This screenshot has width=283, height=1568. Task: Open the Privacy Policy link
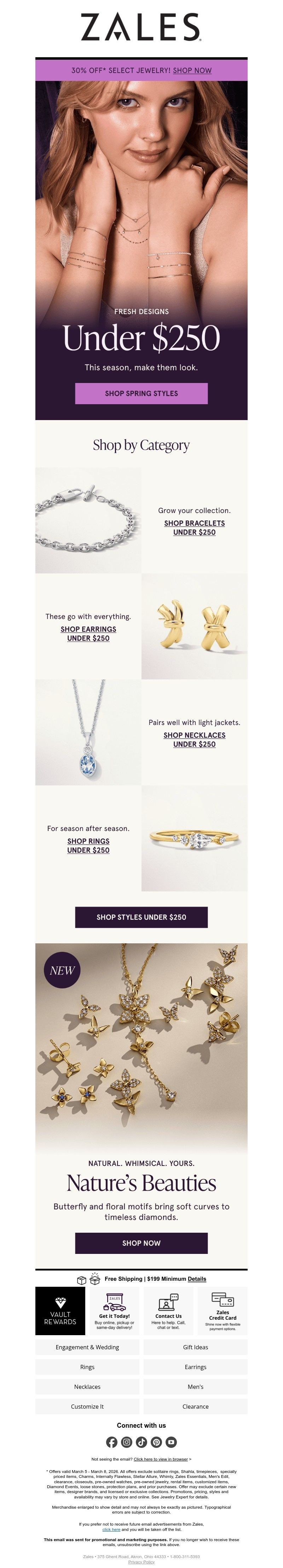[141, 1562]
